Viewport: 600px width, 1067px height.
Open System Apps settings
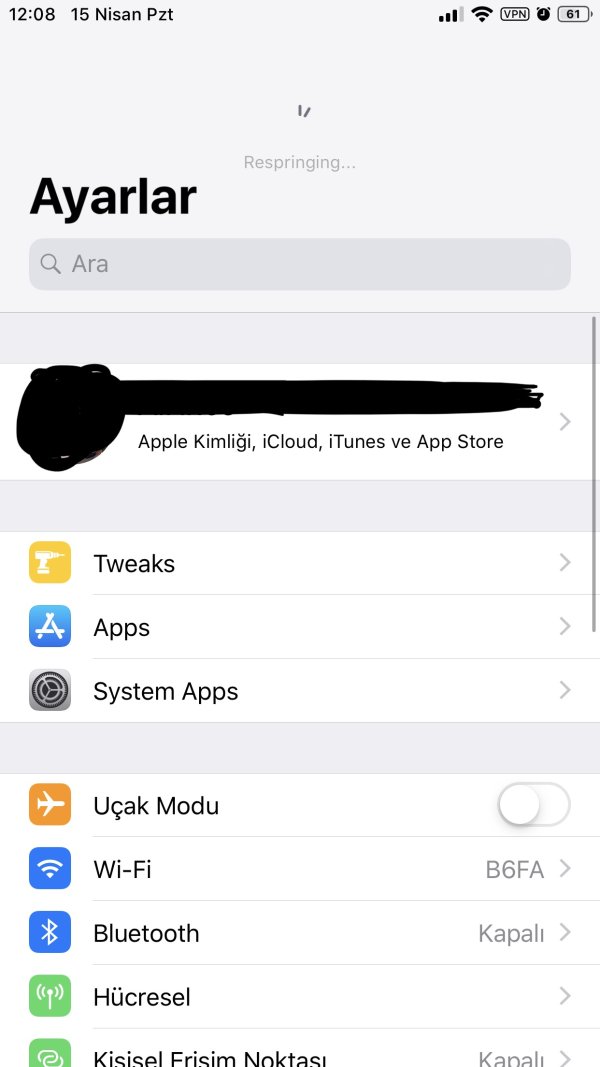300,691
